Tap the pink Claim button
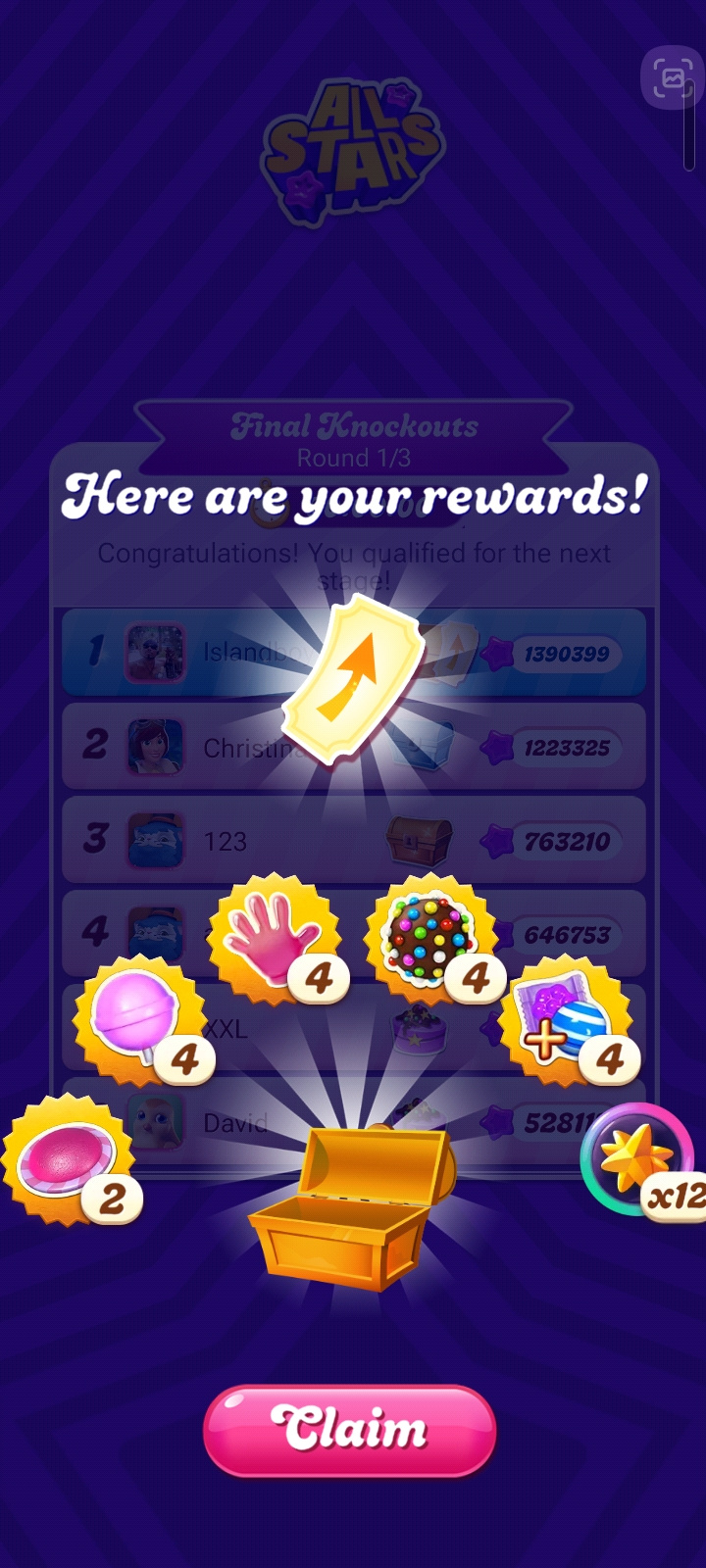706x1568 pixels. [x=350, y=1430]
